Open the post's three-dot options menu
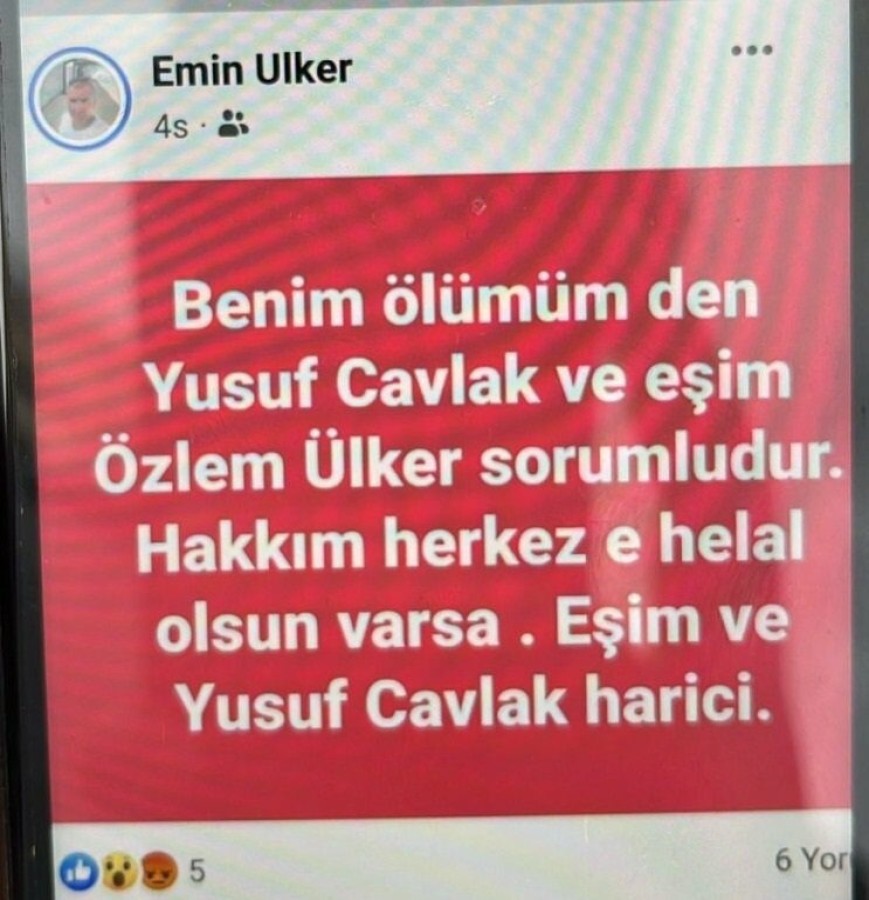869x900 pixels. point(751,50)
